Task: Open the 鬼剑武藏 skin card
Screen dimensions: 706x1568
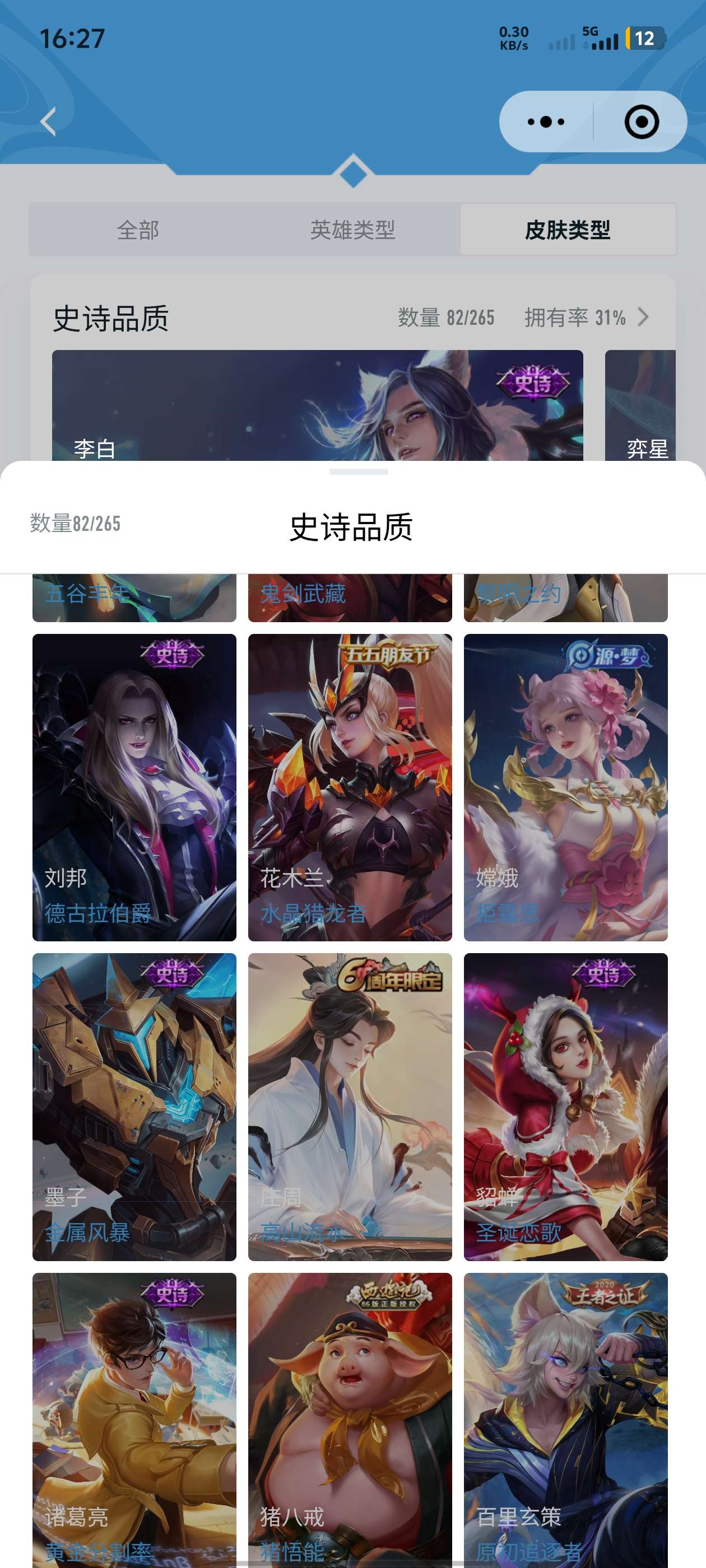Action: (350, 597)
